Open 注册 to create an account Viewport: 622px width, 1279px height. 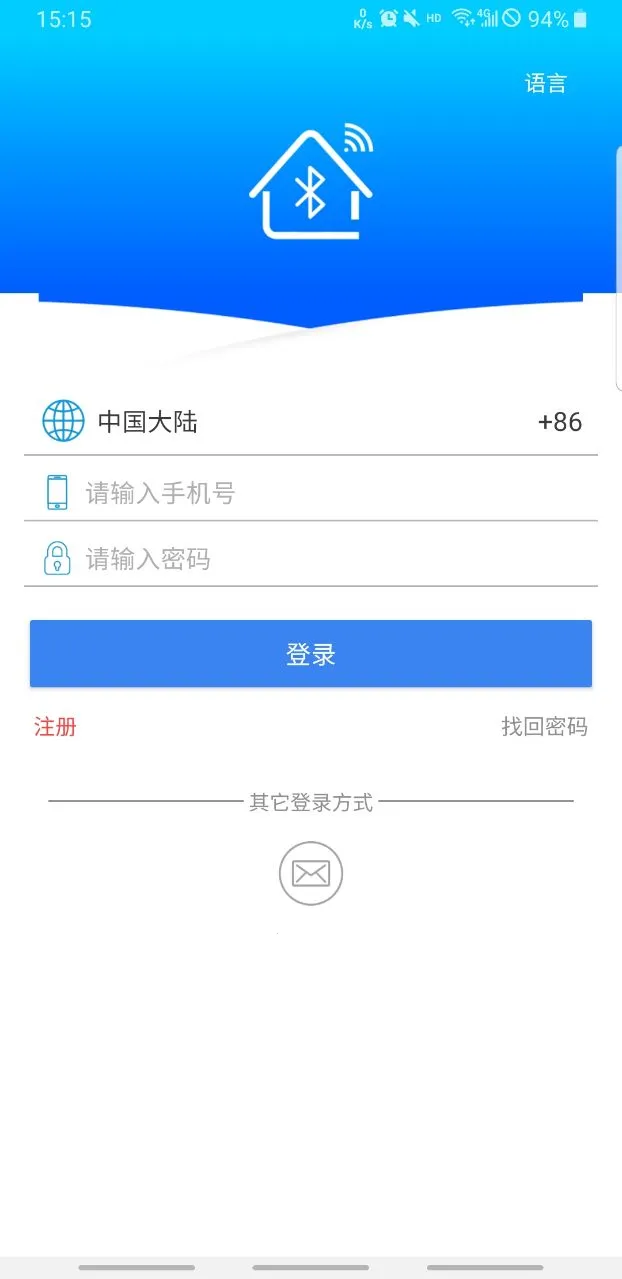click(x=55, y=727)
